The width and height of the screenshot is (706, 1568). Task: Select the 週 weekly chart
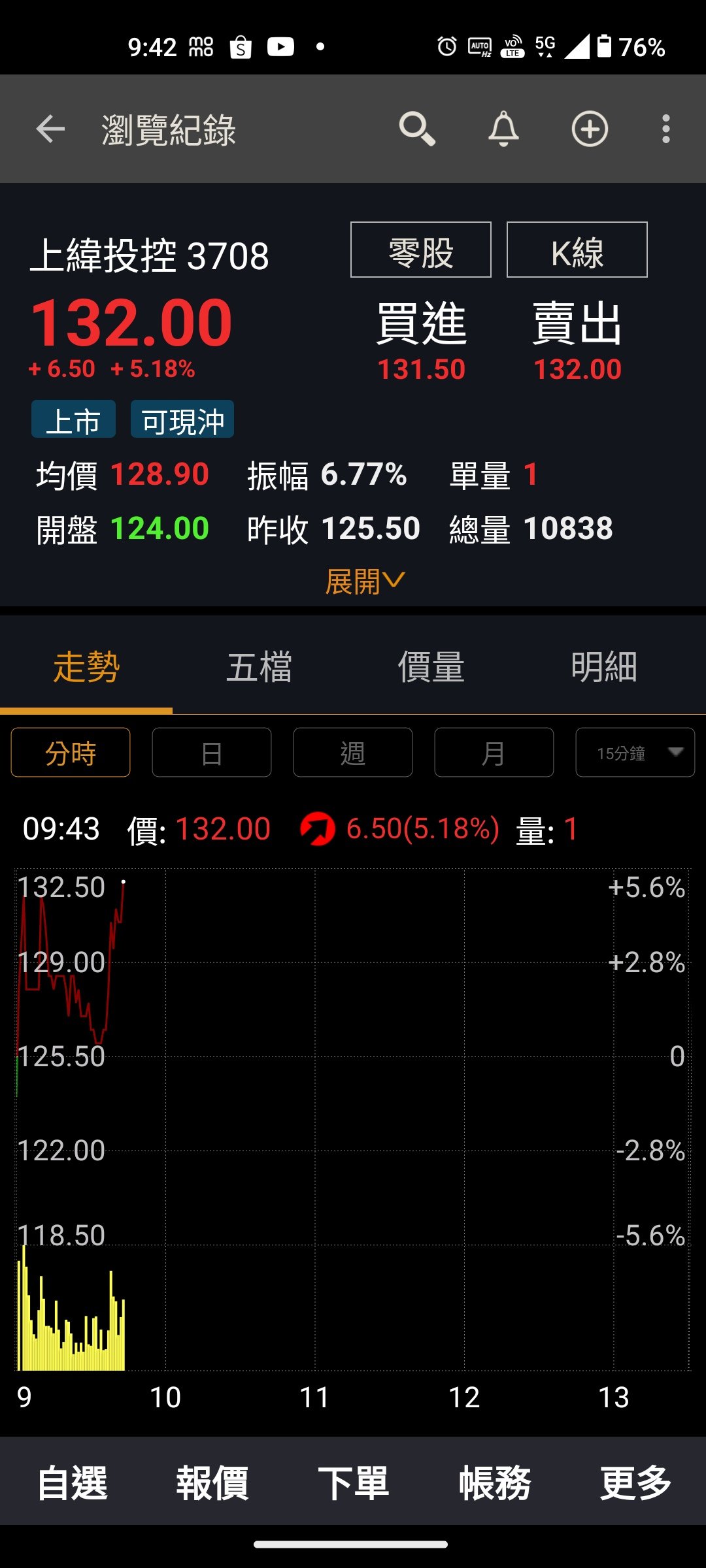[x=352, y=753]
